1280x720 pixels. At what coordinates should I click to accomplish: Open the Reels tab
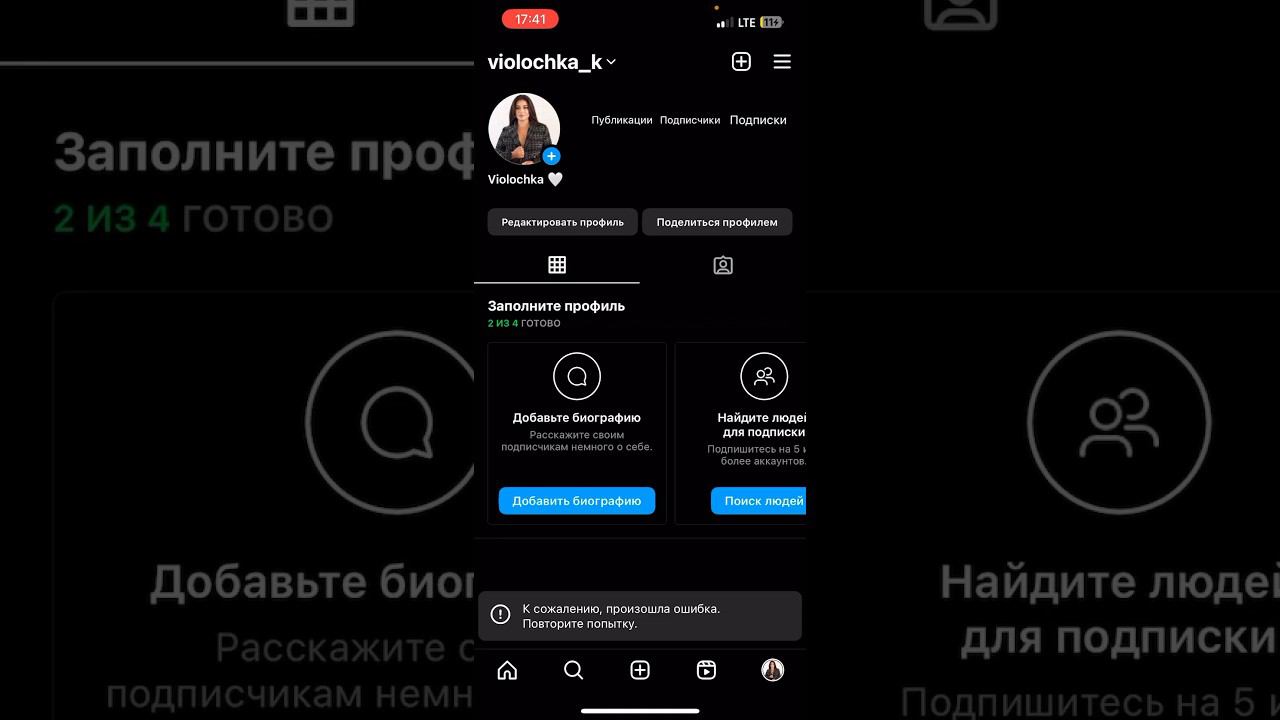point(706,670)
